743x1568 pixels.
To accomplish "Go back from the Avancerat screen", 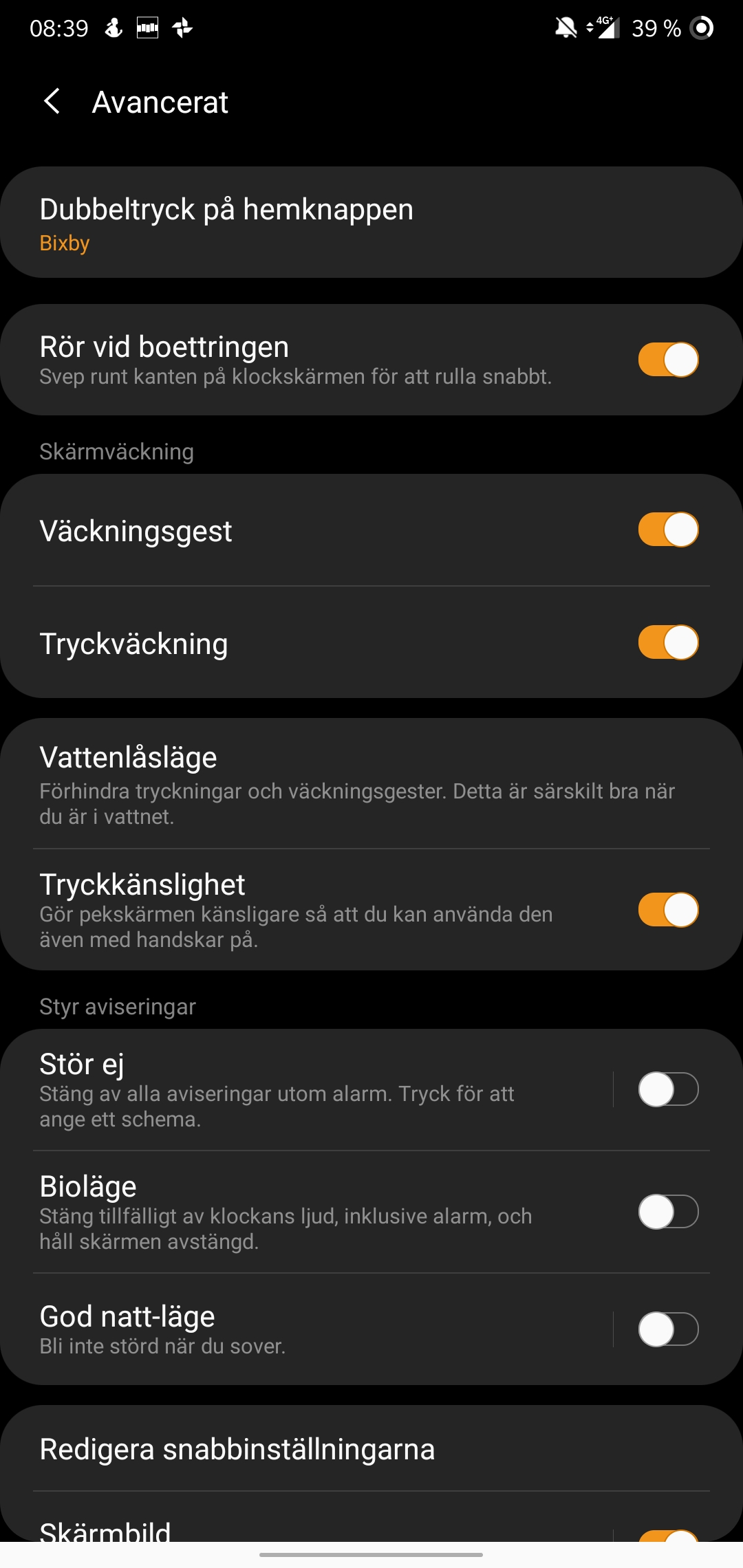I will click(x=52, y=102).
